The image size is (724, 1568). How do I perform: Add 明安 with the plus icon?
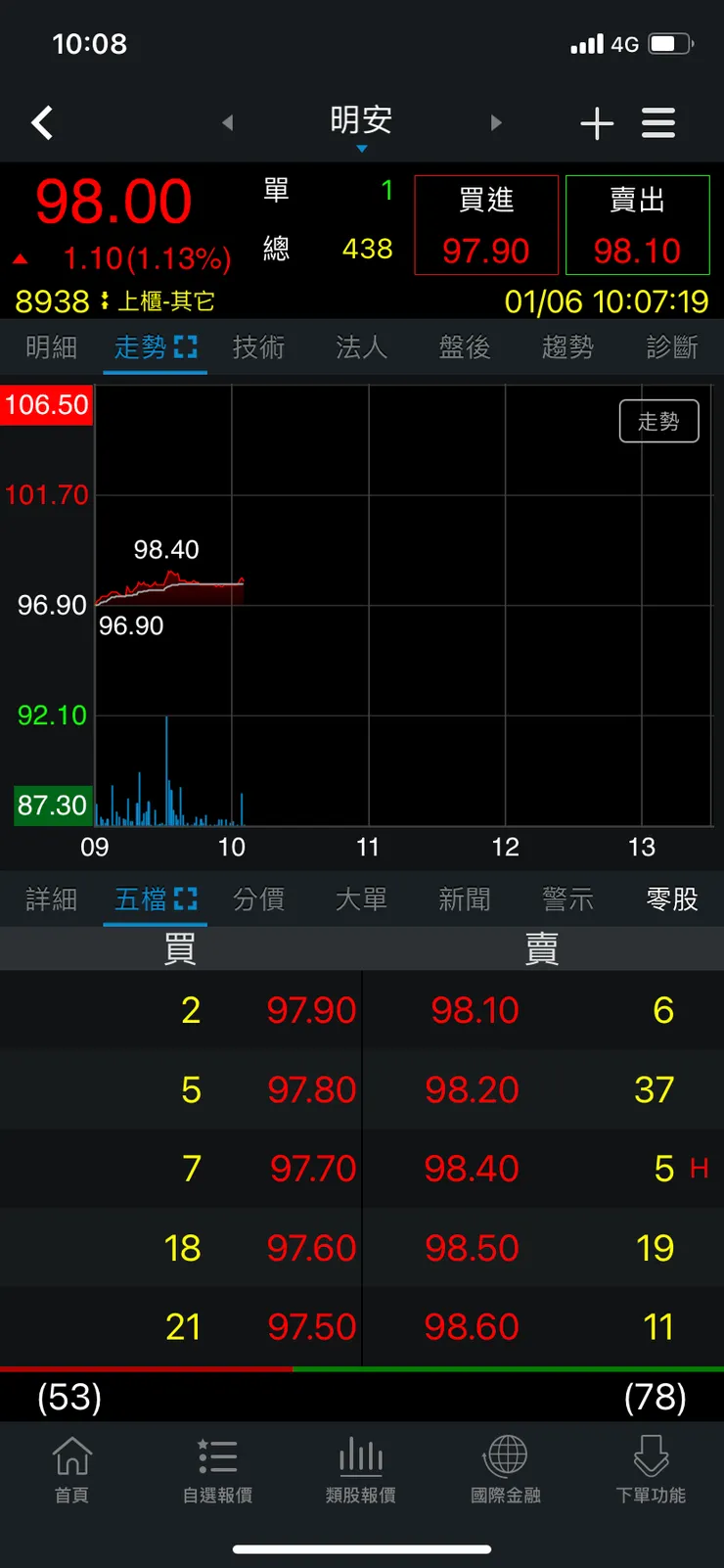coord(597,123)
